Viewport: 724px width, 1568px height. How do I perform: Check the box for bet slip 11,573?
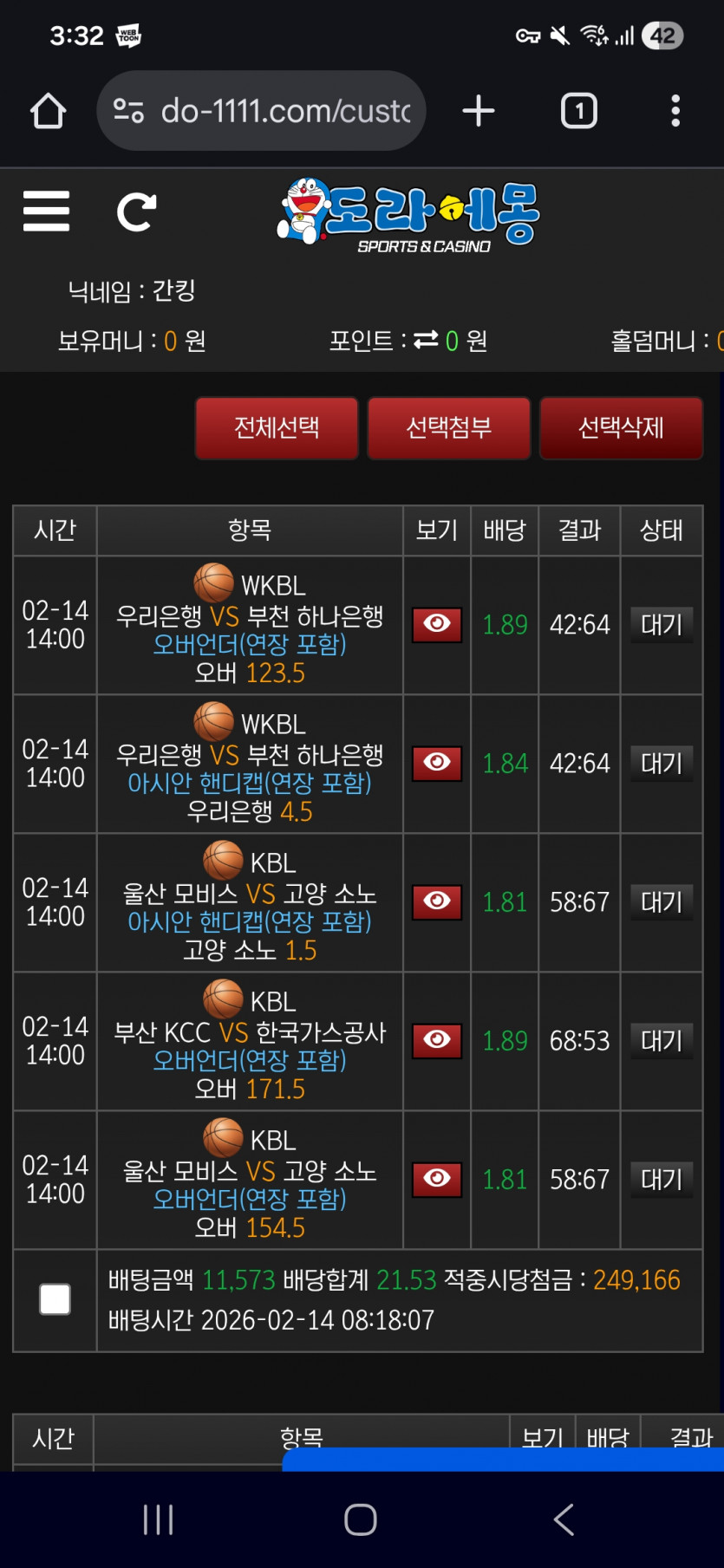[x=55, y=1299]
